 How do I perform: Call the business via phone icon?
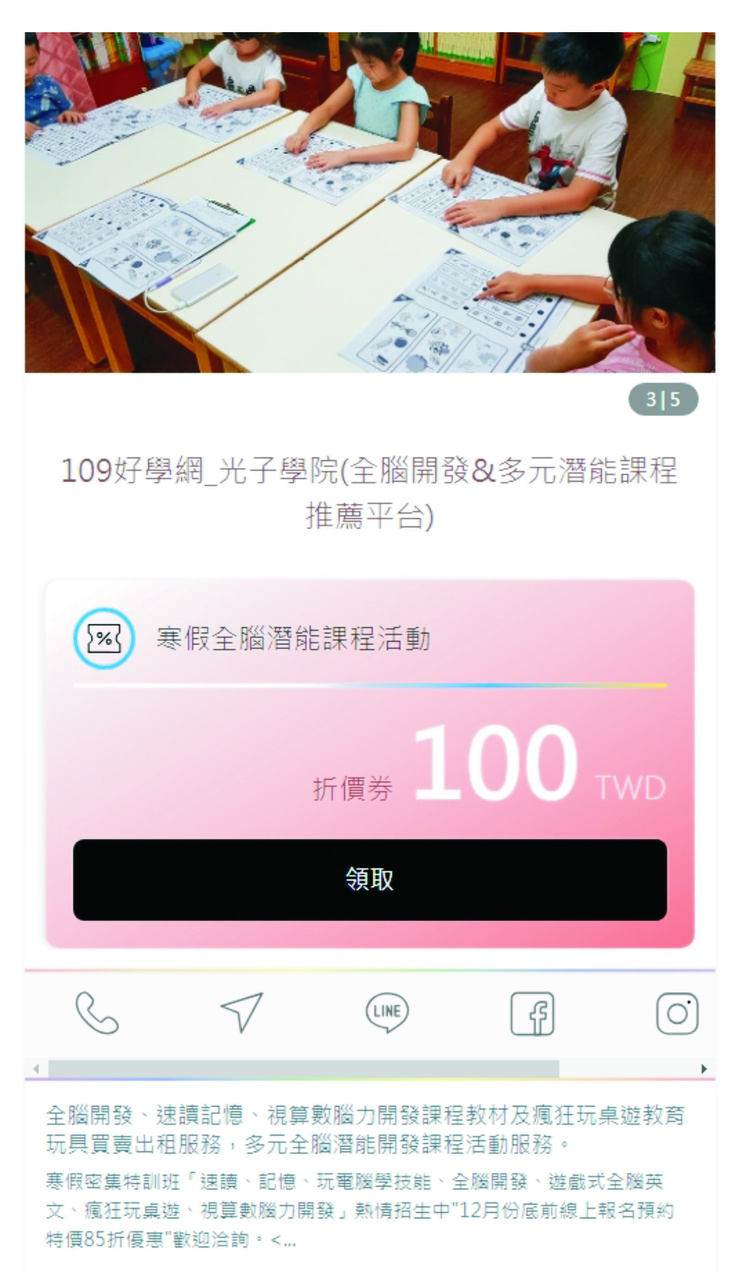click(97, 1013)
